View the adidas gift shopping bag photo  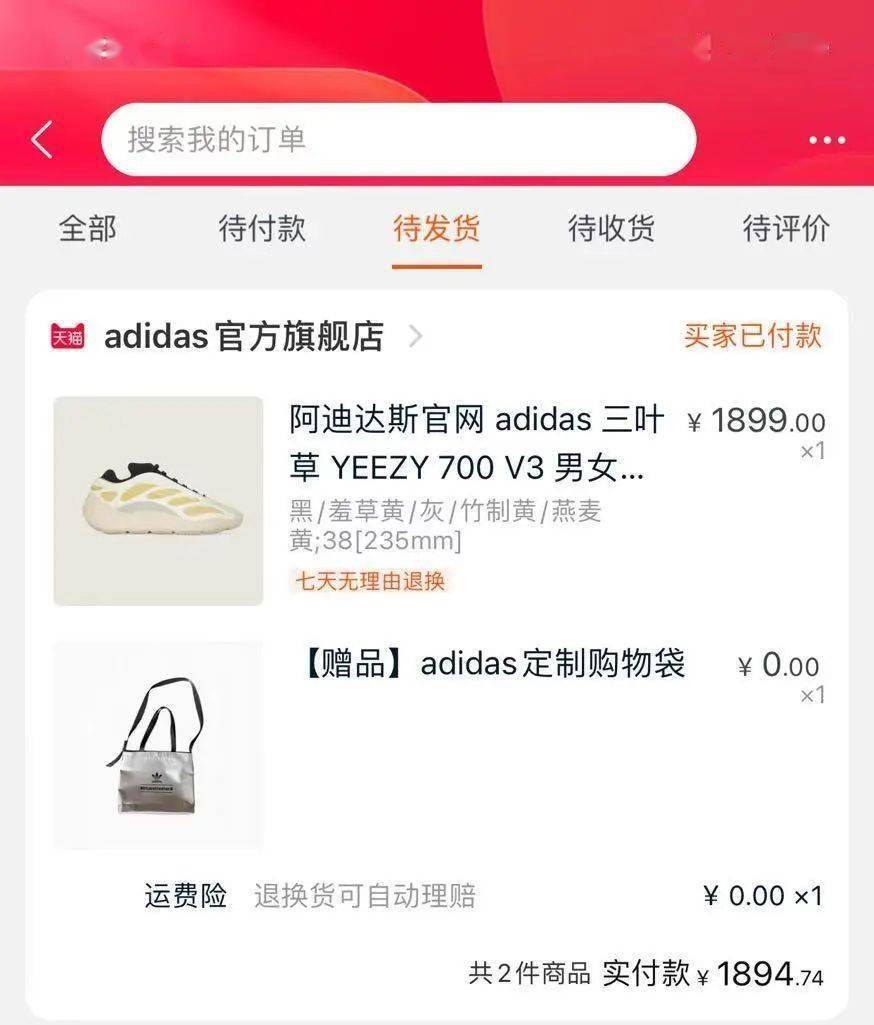(x=158, y=745)
